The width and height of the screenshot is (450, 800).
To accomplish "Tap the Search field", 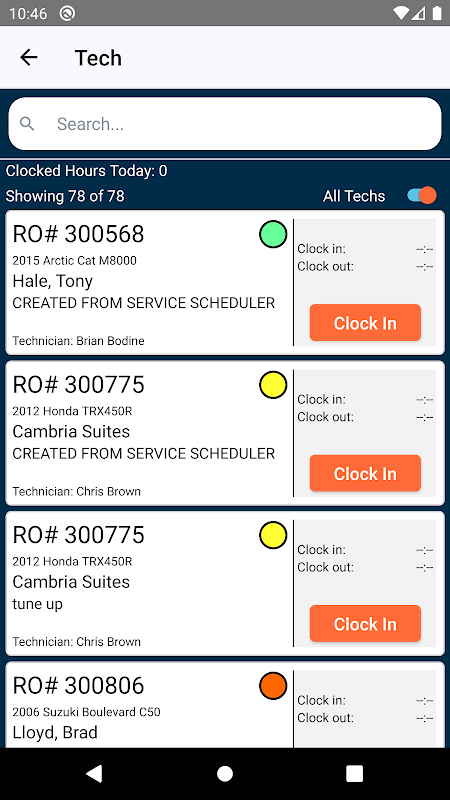I will tap(224, 124).
